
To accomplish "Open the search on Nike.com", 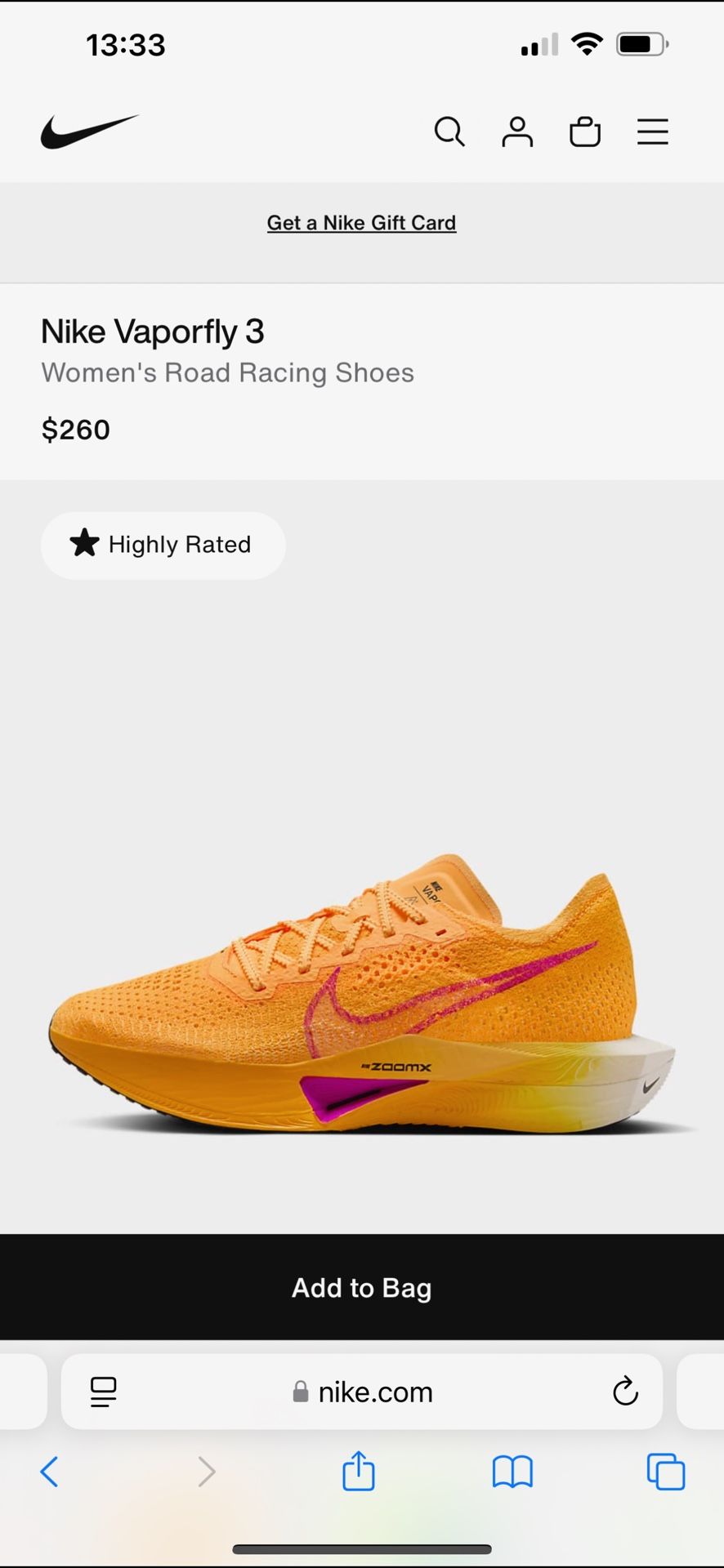I will [449, 131].
